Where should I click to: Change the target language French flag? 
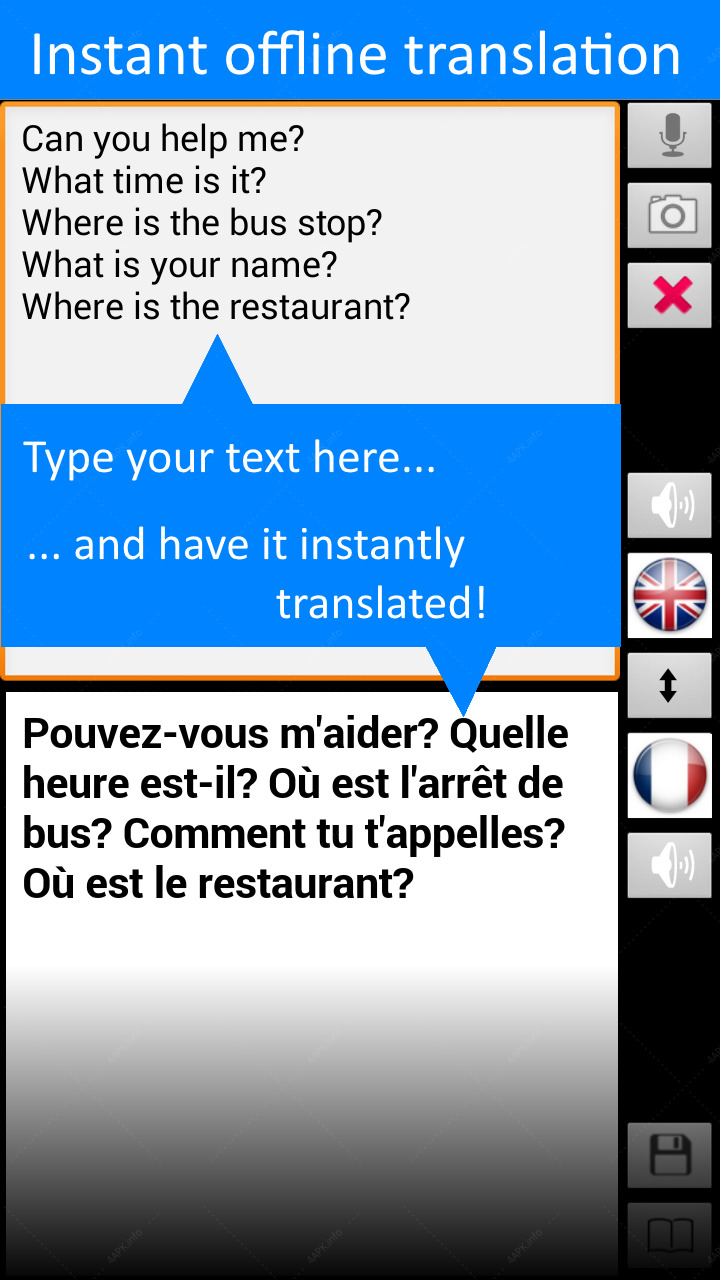point(670,776)
